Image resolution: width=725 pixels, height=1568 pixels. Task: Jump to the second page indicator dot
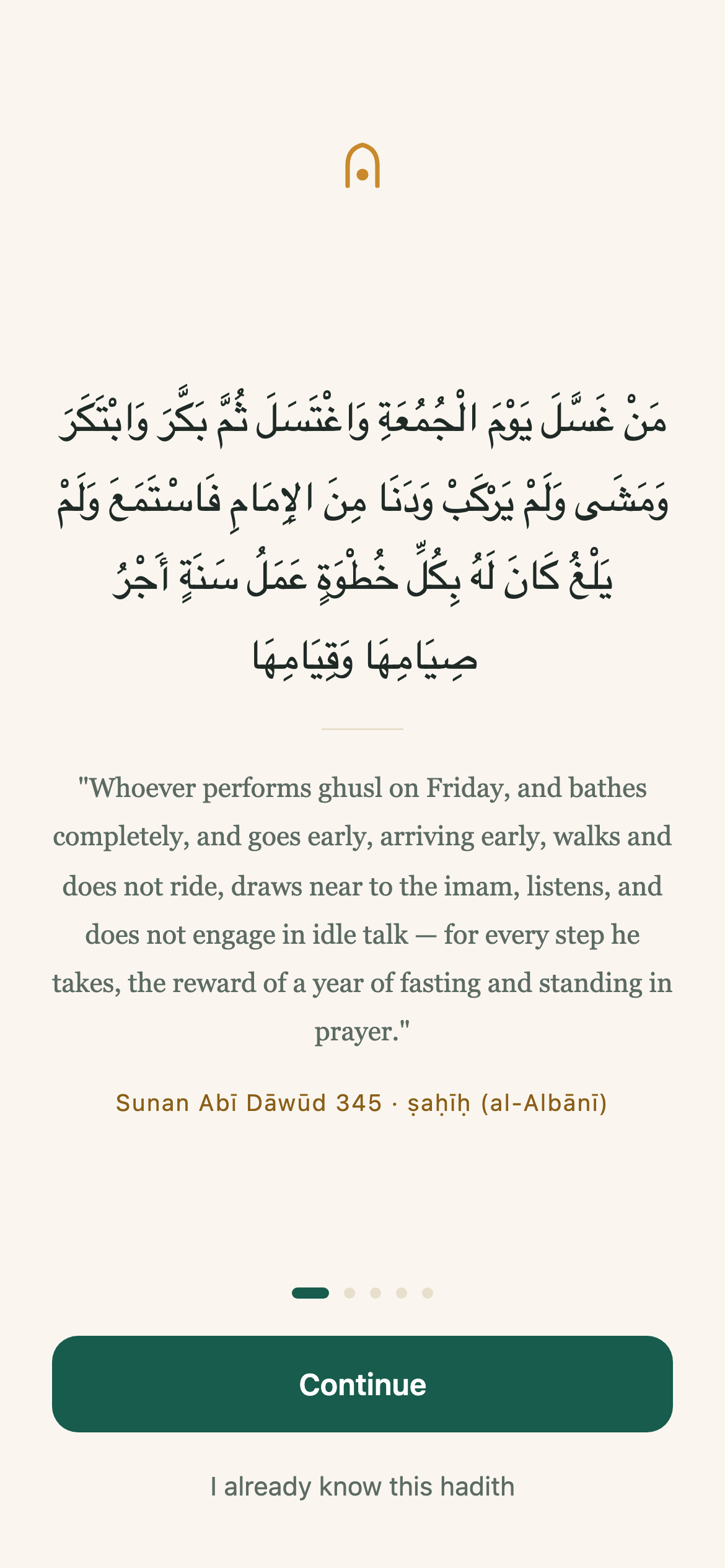tap(349, 1292)
